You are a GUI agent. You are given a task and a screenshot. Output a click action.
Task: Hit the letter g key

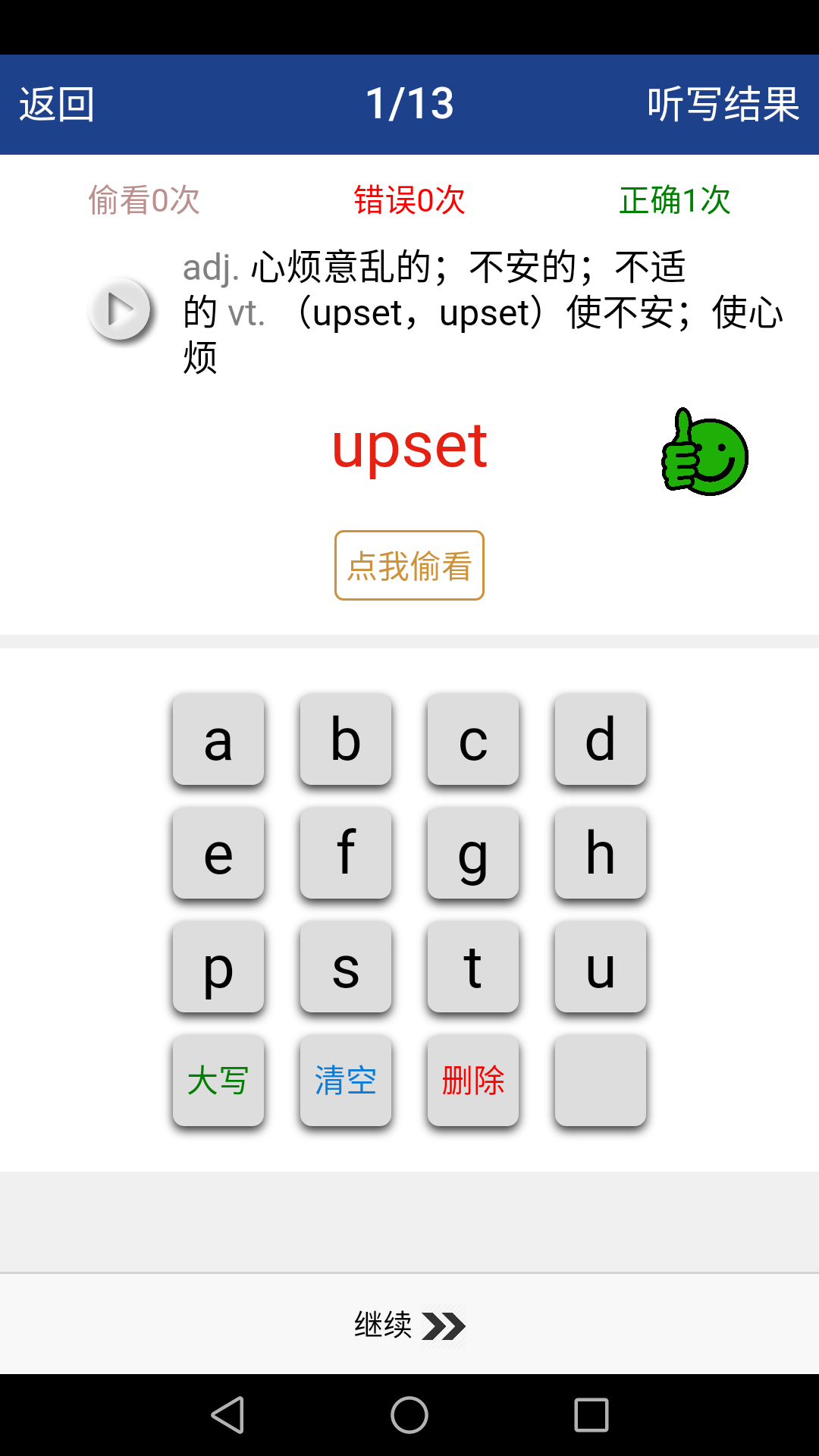tap(473, 853)
